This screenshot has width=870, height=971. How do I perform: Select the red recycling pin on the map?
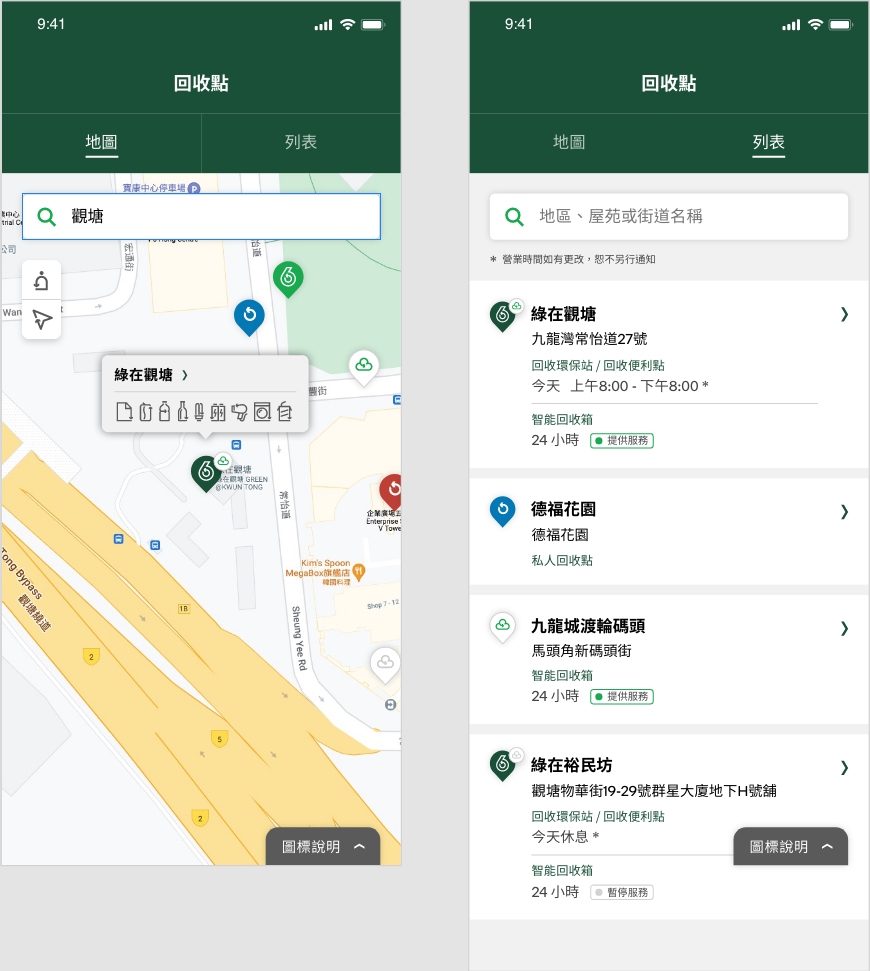click(x=393, y=490)
